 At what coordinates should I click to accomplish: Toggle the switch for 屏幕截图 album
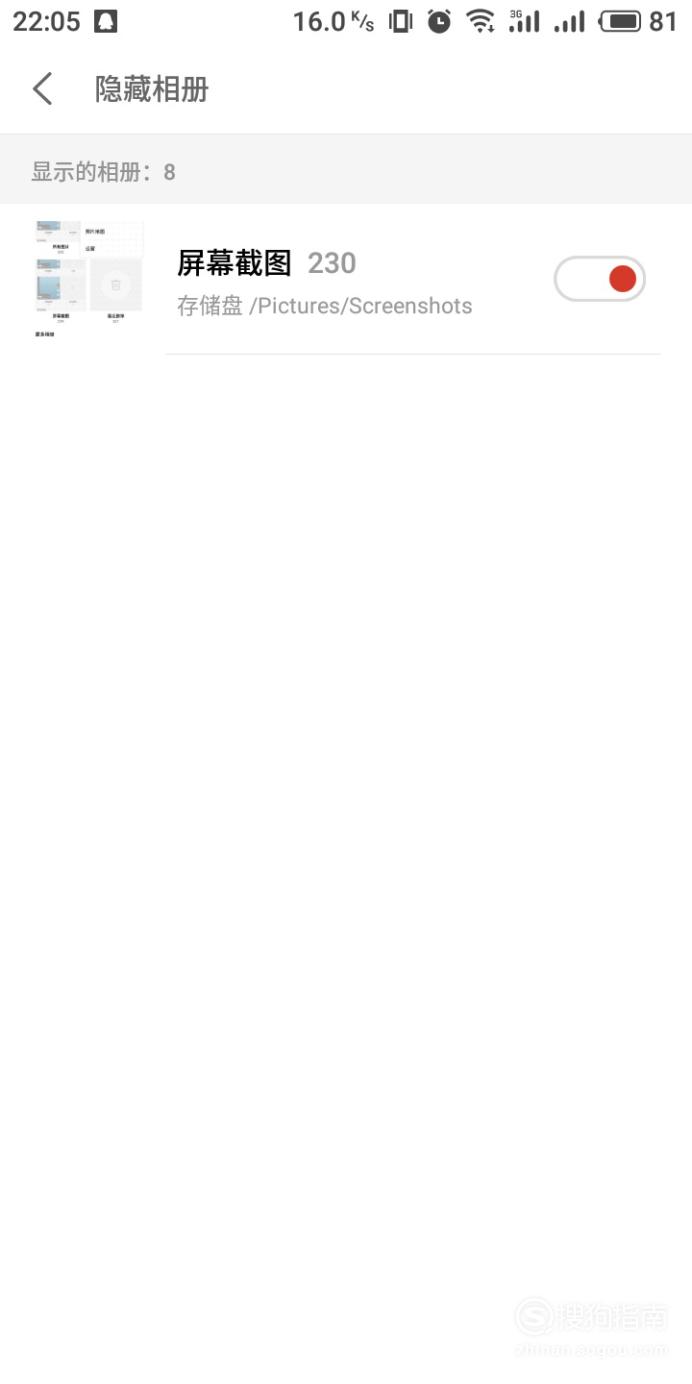[600, 279]
